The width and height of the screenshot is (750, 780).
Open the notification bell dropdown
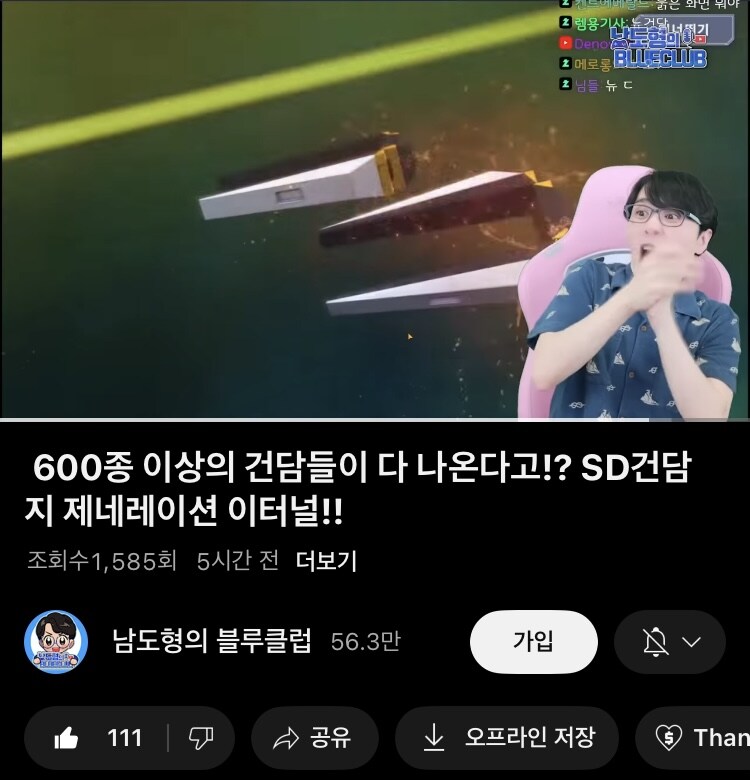click(670, 642)
